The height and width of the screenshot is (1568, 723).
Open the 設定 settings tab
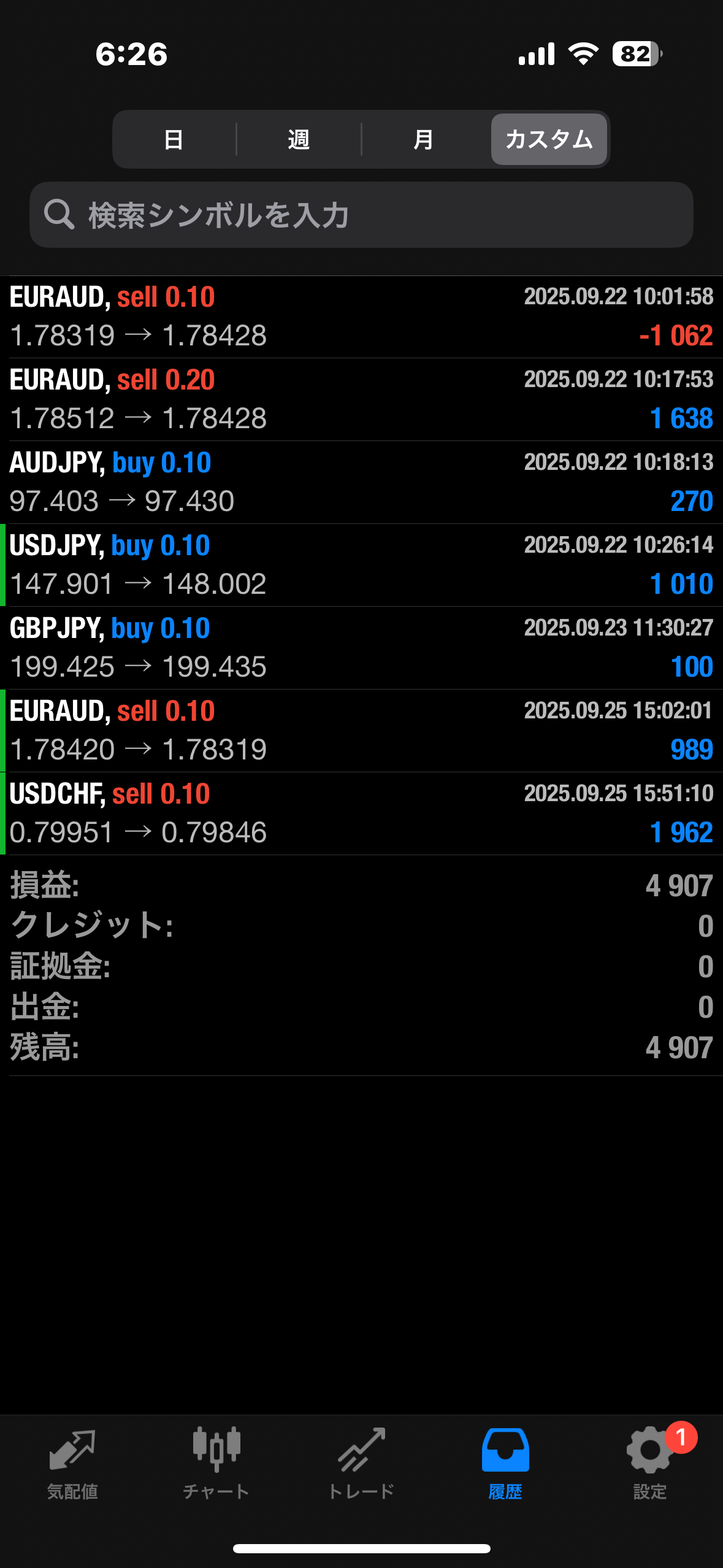tap(650, 1464)
